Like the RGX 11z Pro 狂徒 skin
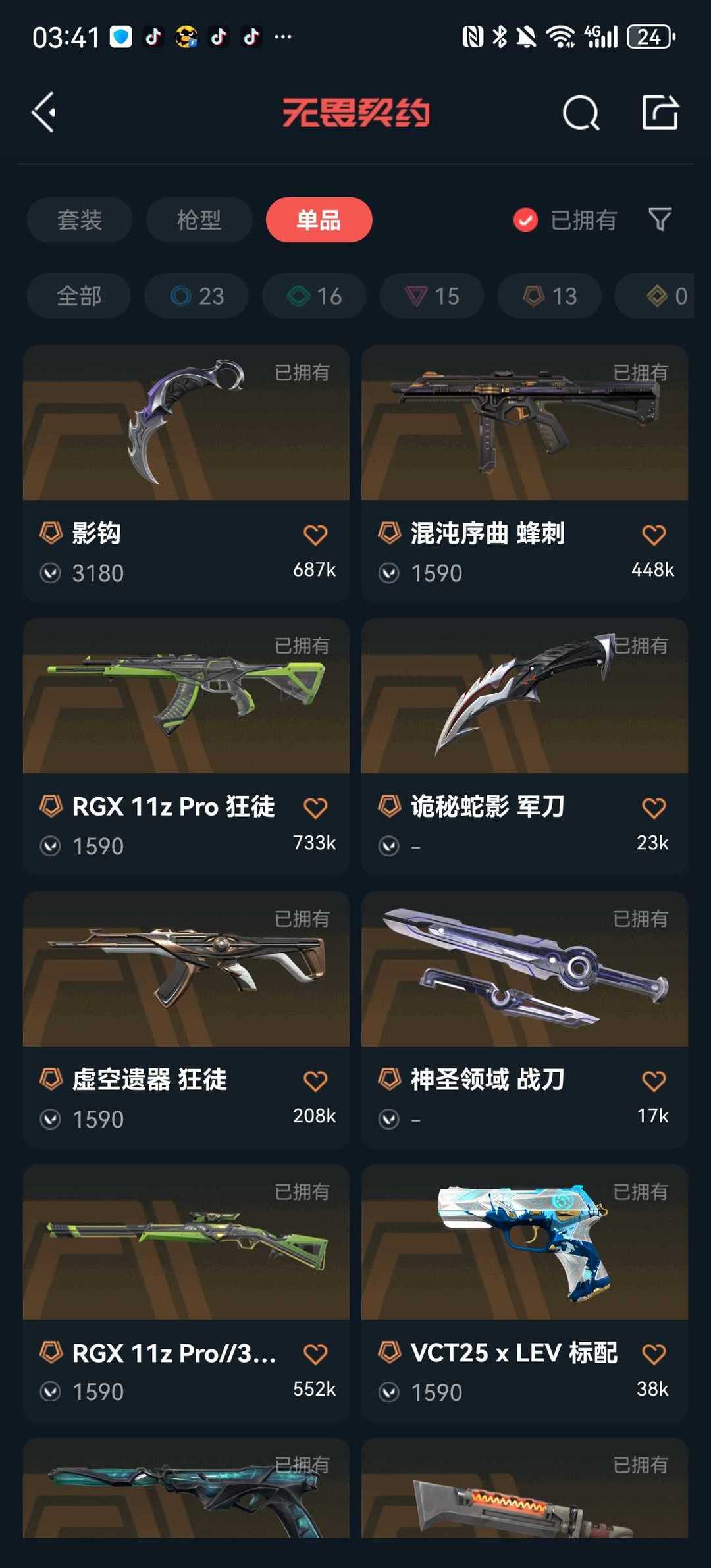711x1568 pixels. (x=315, y=808)
